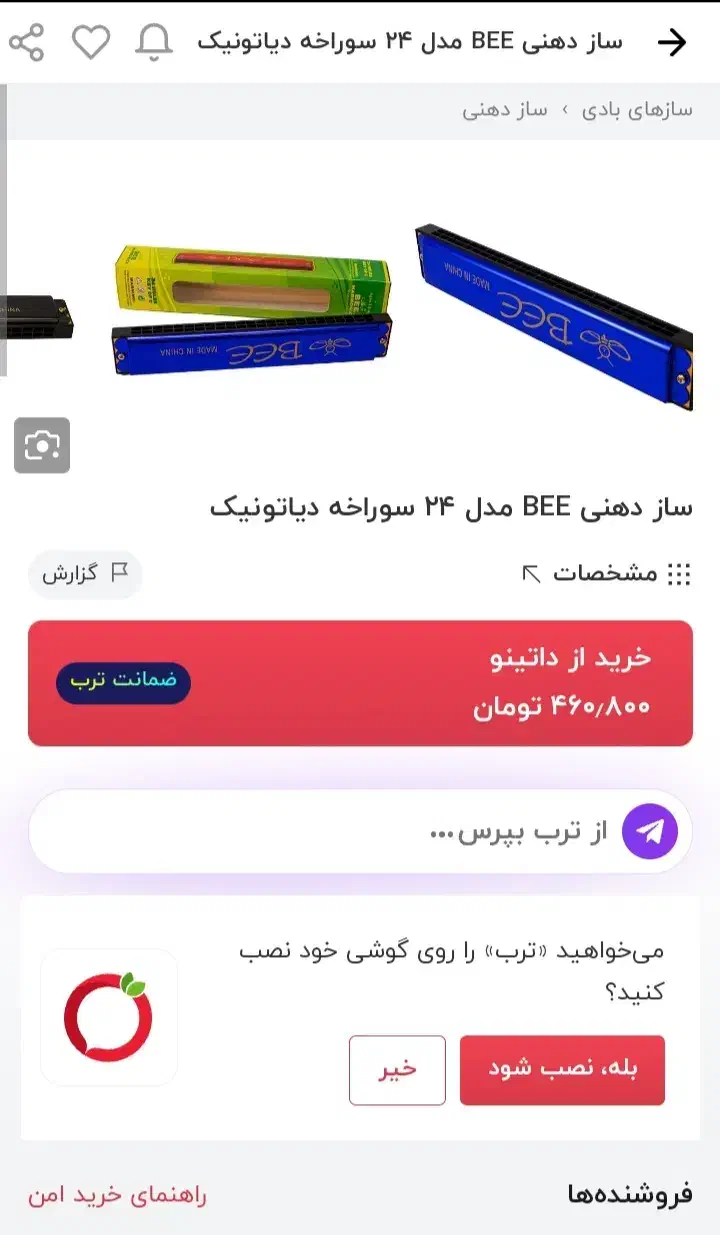
Task: Tap the red خرید از داتینو price banner
Action: point(360,683)
